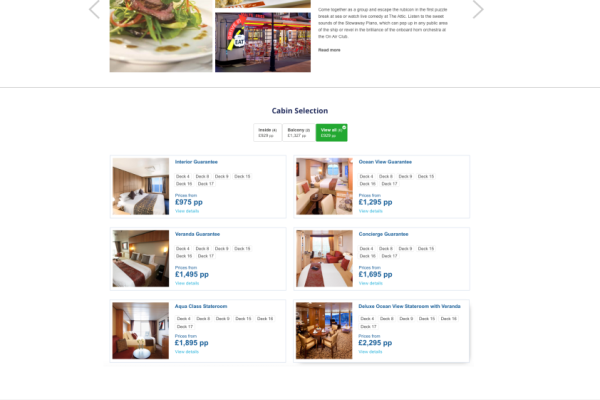
Task: Open the Ocean View Guarantee cabin photo
Action: (324, 186)
